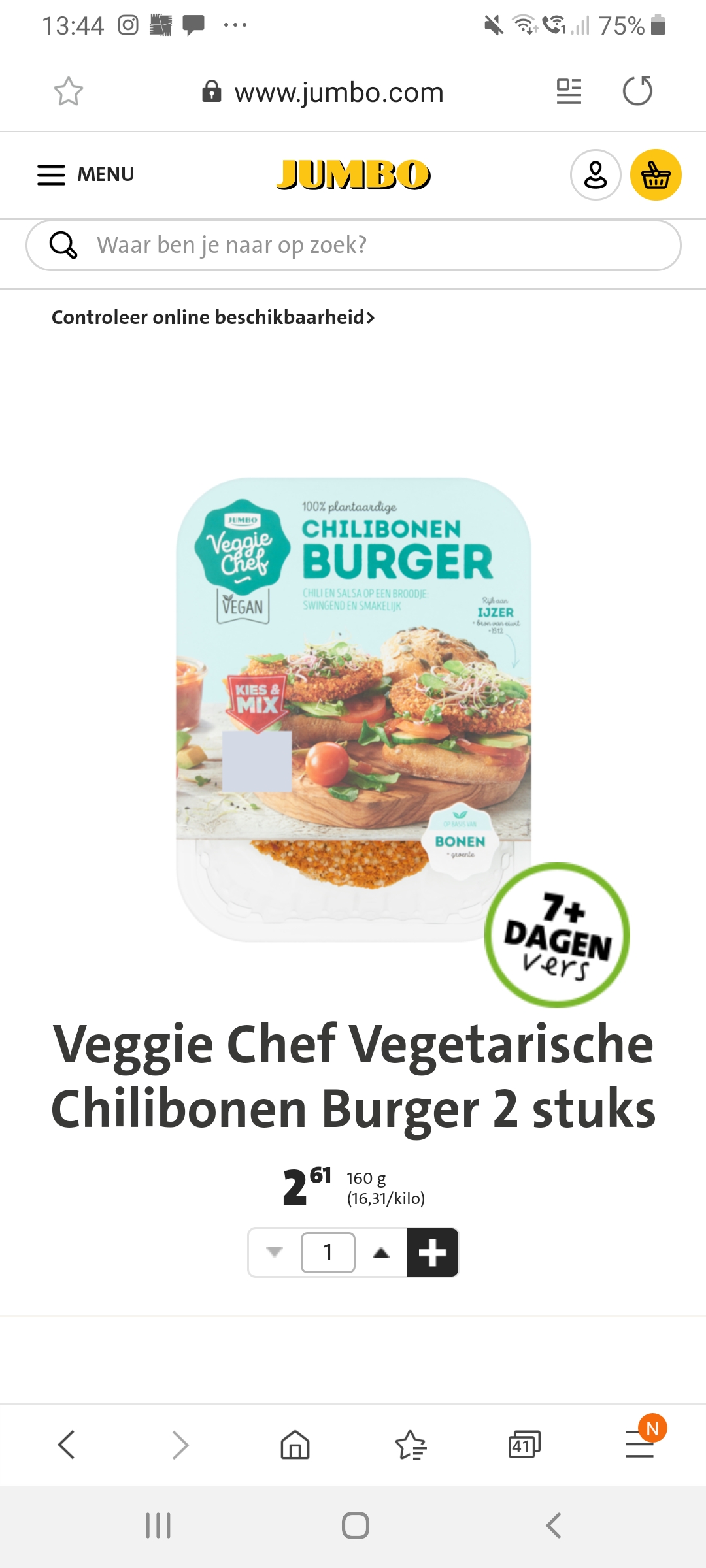Image resolution: width=706 pixels, height=1568 pixels.
Task: Open the account profile icon
Action: pyautogui.click(x=596, y=174)
